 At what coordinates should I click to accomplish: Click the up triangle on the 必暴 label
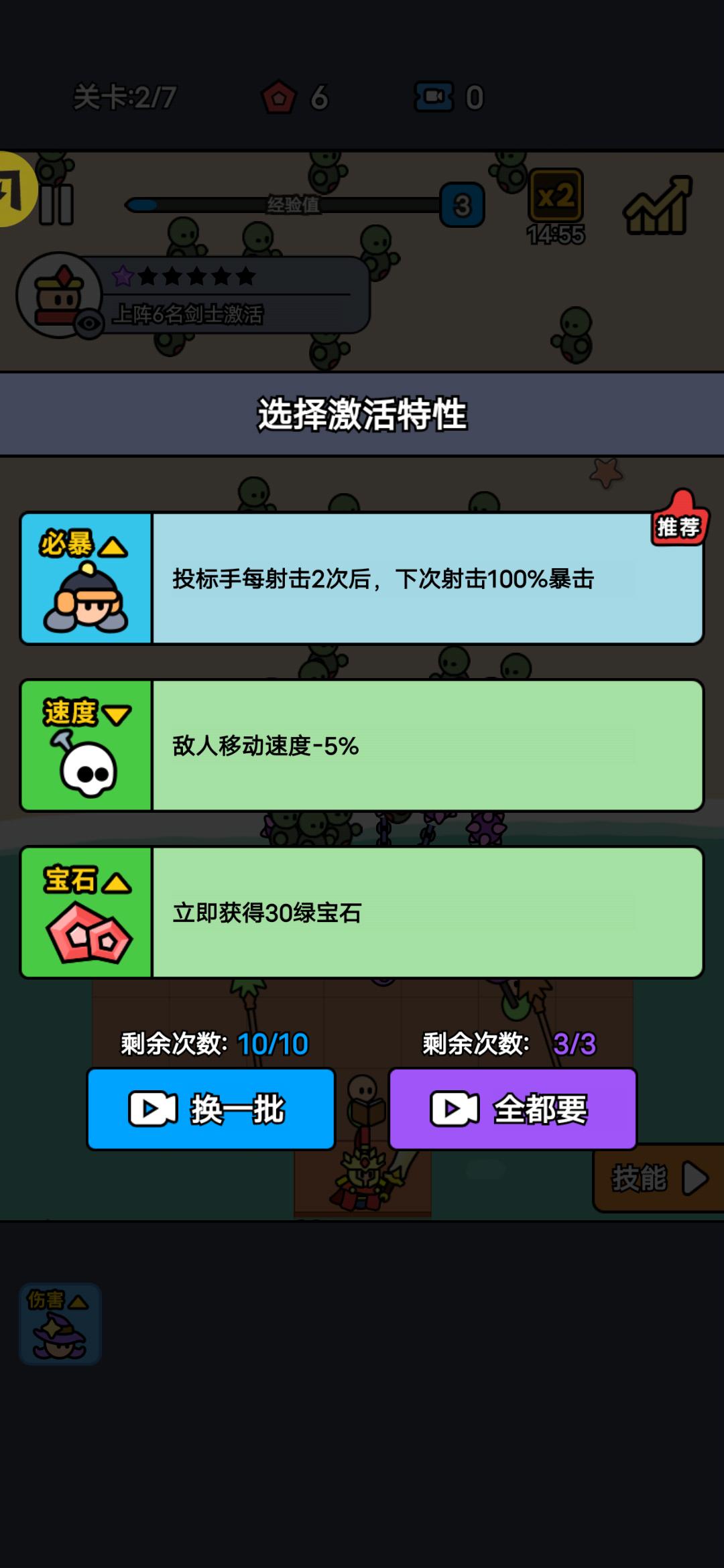[x=114, y=547]
